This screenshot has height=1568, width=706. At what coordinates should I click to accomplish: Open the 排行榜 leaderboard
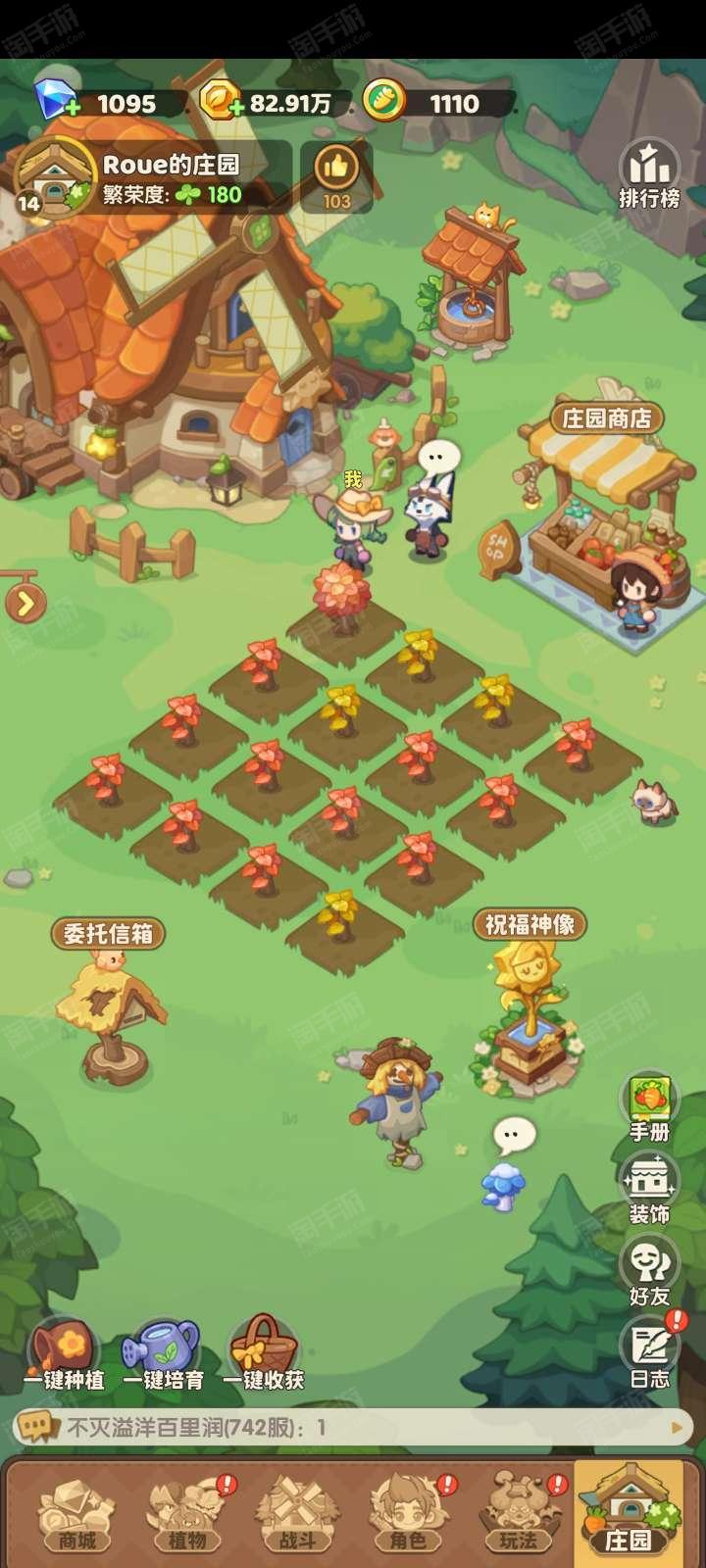tap(649, 172)
